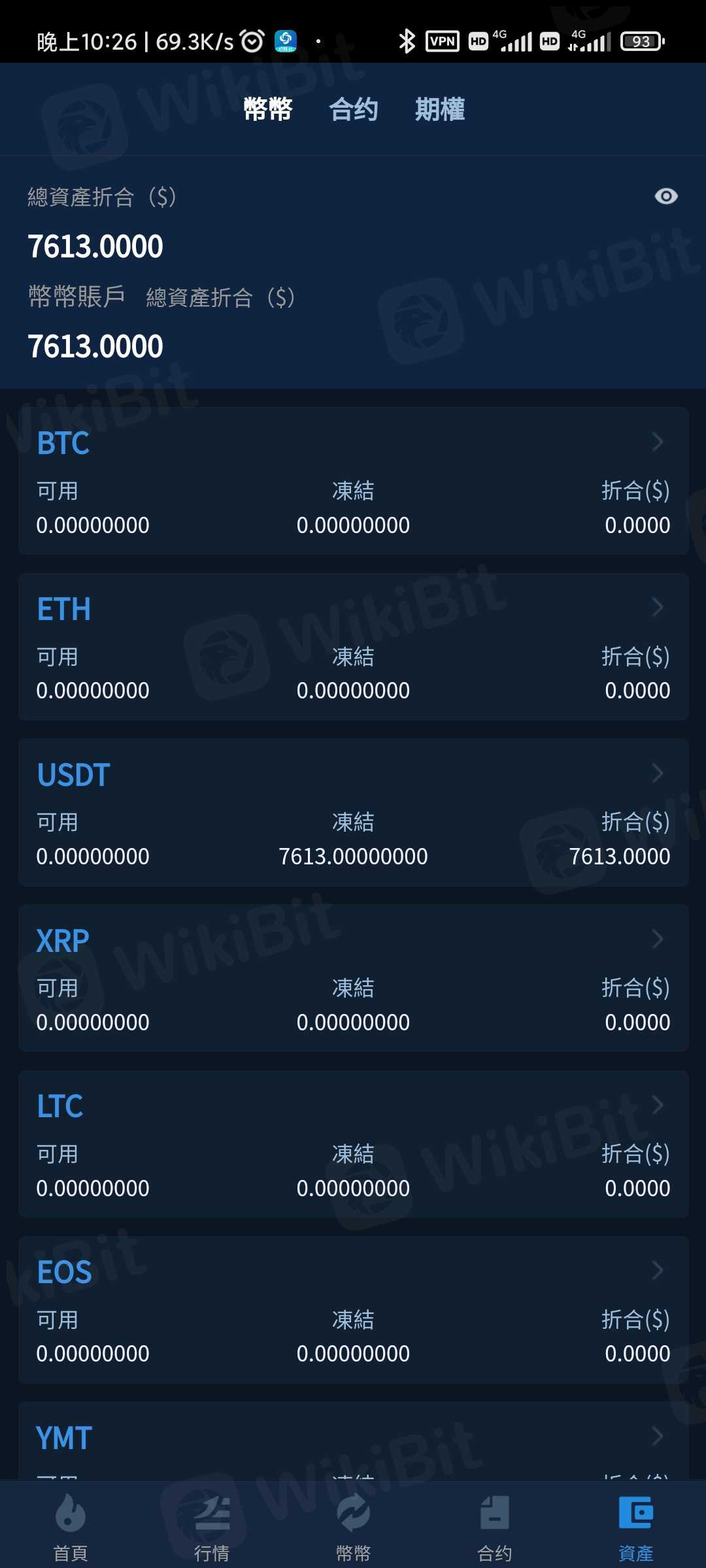Select the 資產 assets tab
The width and height of the screenshot is (706, 1568).
[635, 1527]
